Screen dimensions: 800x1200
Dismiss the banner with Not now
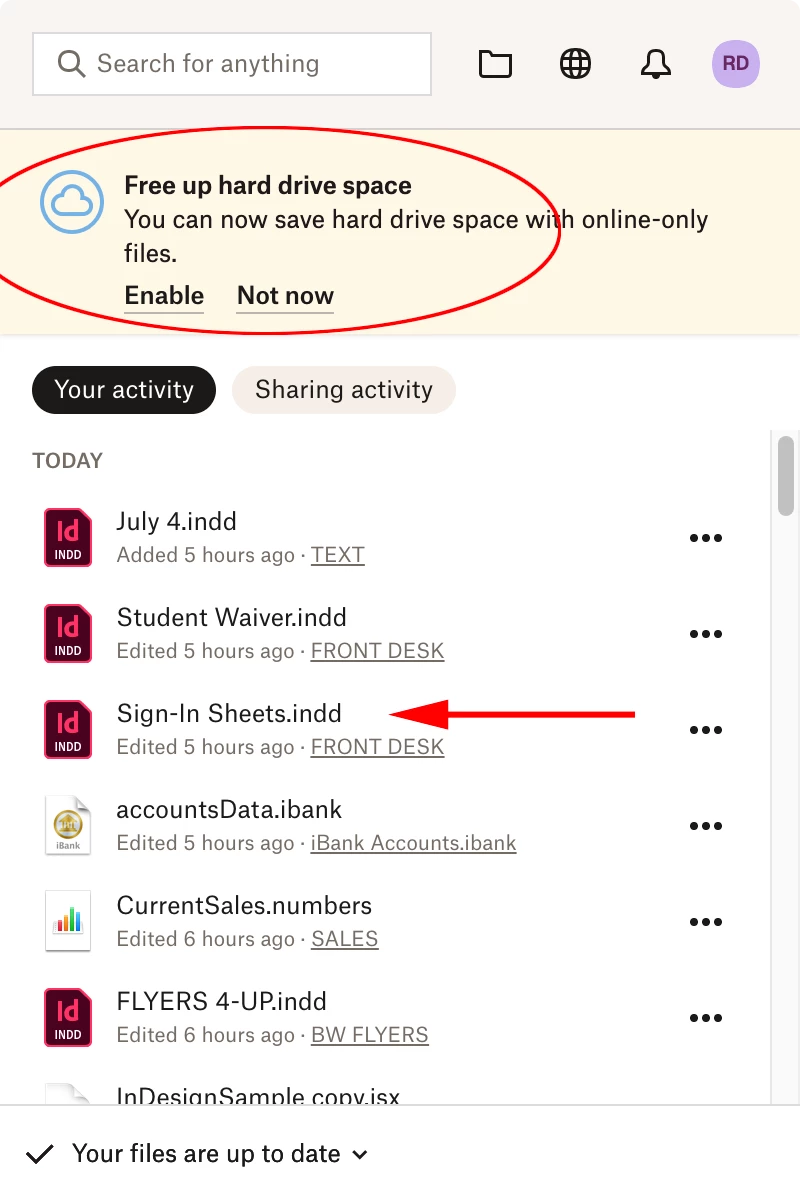tap(285, 296)
